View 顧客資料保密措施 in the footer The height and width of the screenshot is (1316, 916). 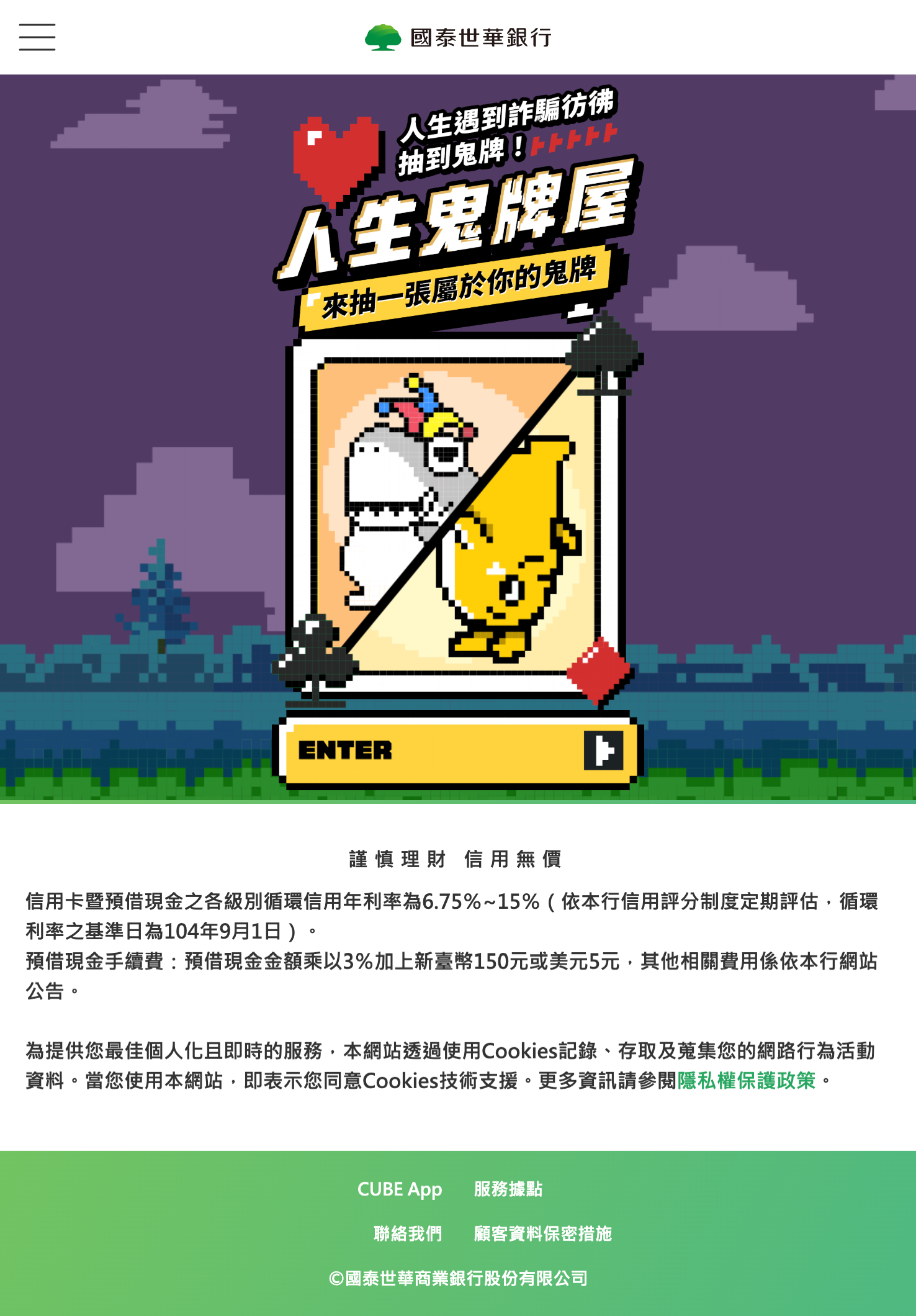pyautogui.click(x=543, y=1233)
